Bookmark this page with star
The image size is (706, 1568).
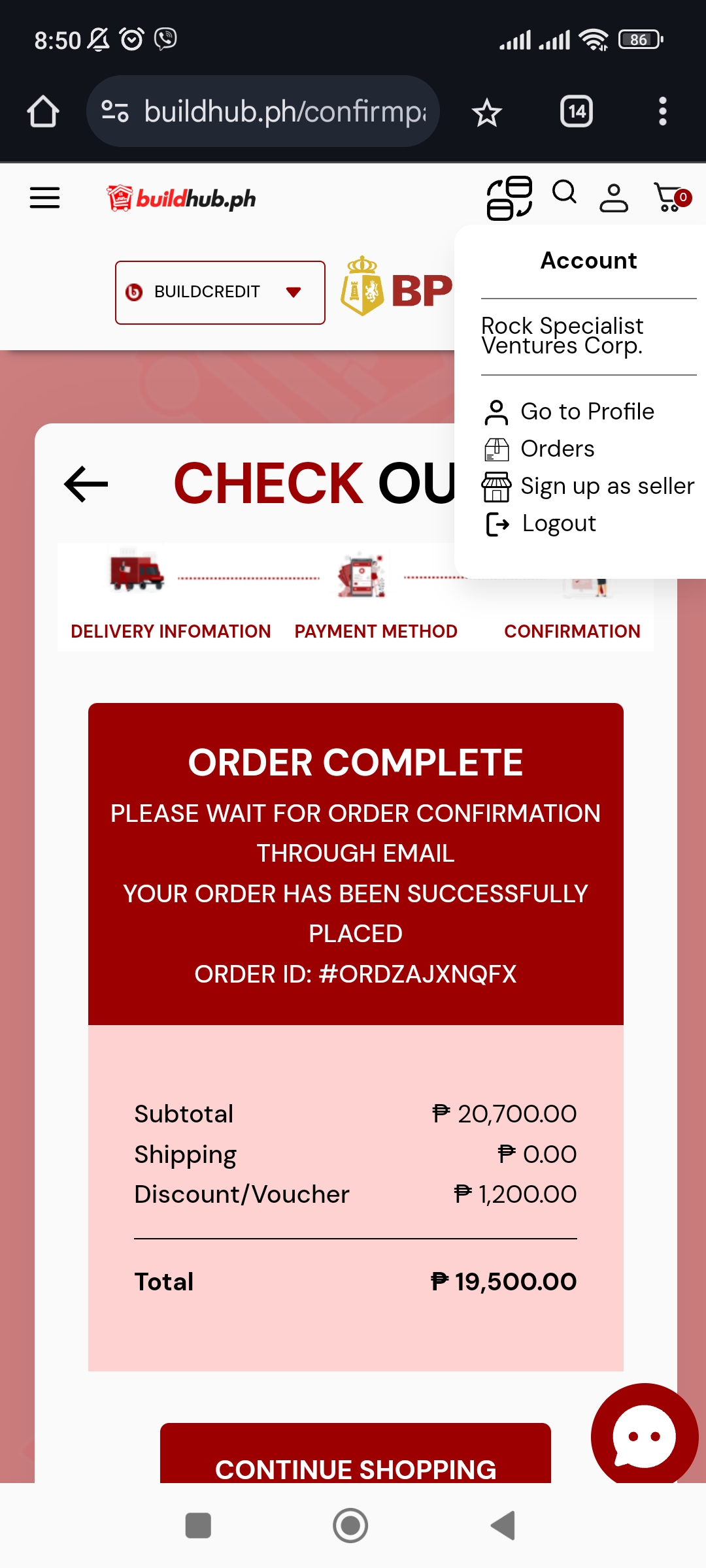(486, 112)
